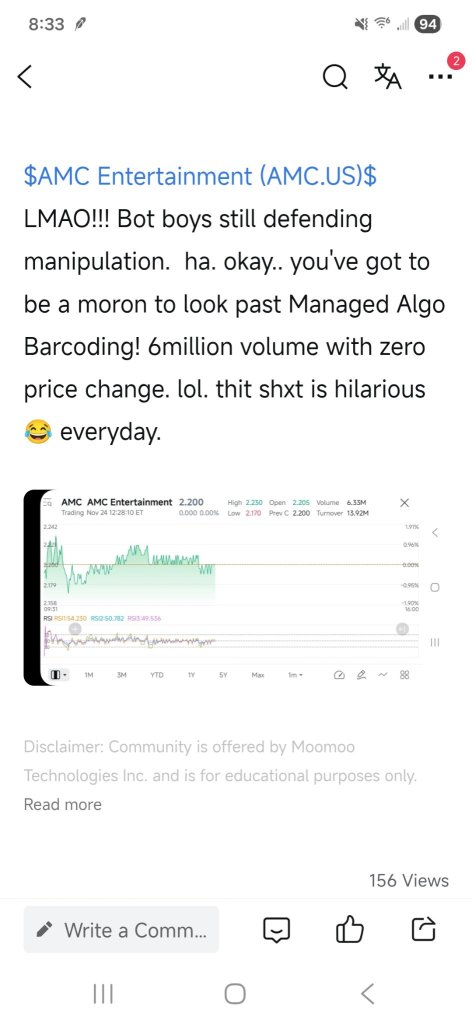Go back using the top-left arrow
Image resolution: width=472 pixels, height=1024 pixels.
(x=25, y=78)
